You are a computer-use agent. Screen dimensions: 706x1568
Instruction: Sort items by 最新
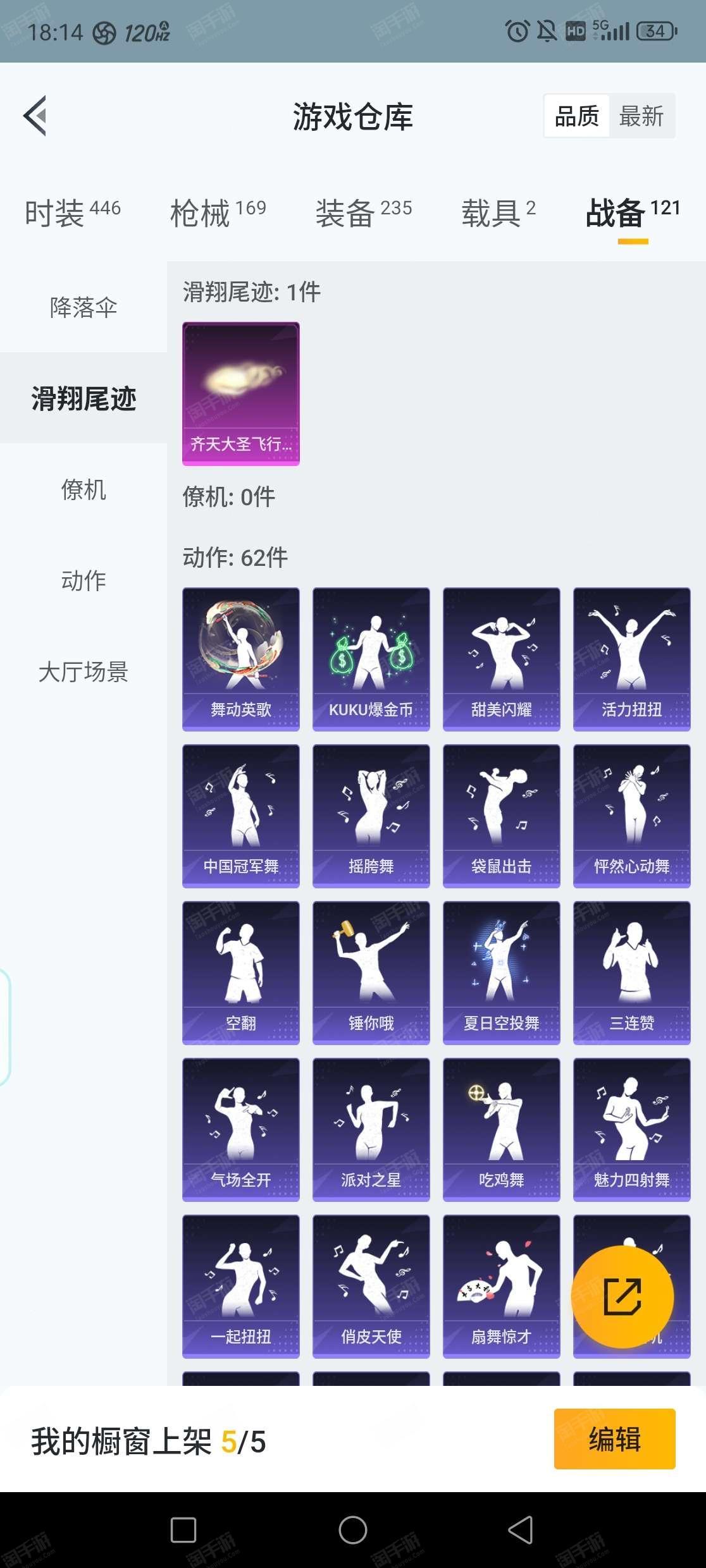(x=641, y=116)
